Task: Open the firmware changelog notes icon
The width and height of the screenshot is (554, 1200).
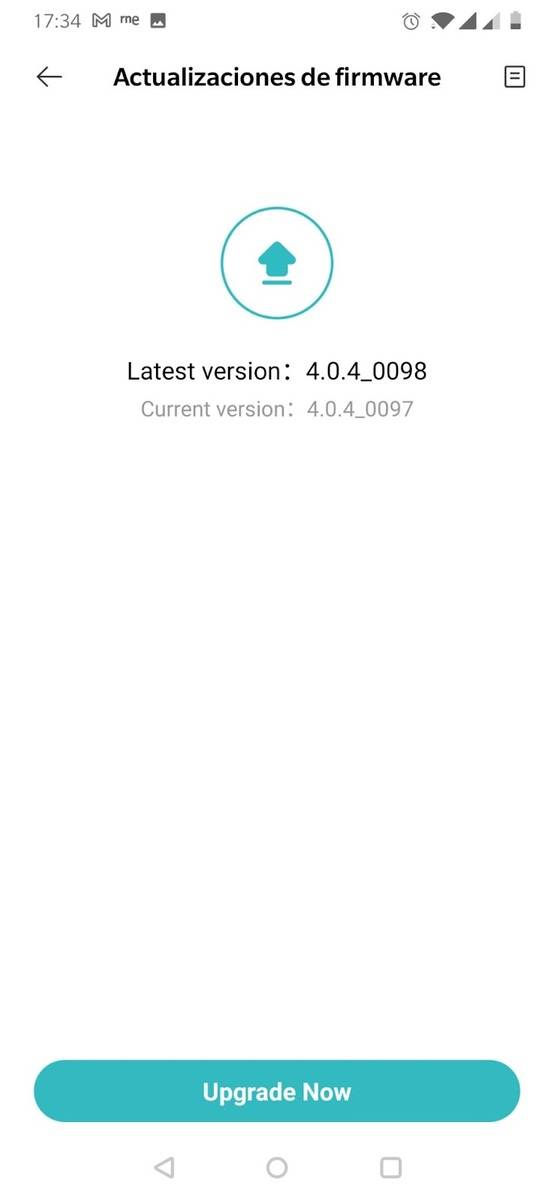Action: (x=514, y=77)
